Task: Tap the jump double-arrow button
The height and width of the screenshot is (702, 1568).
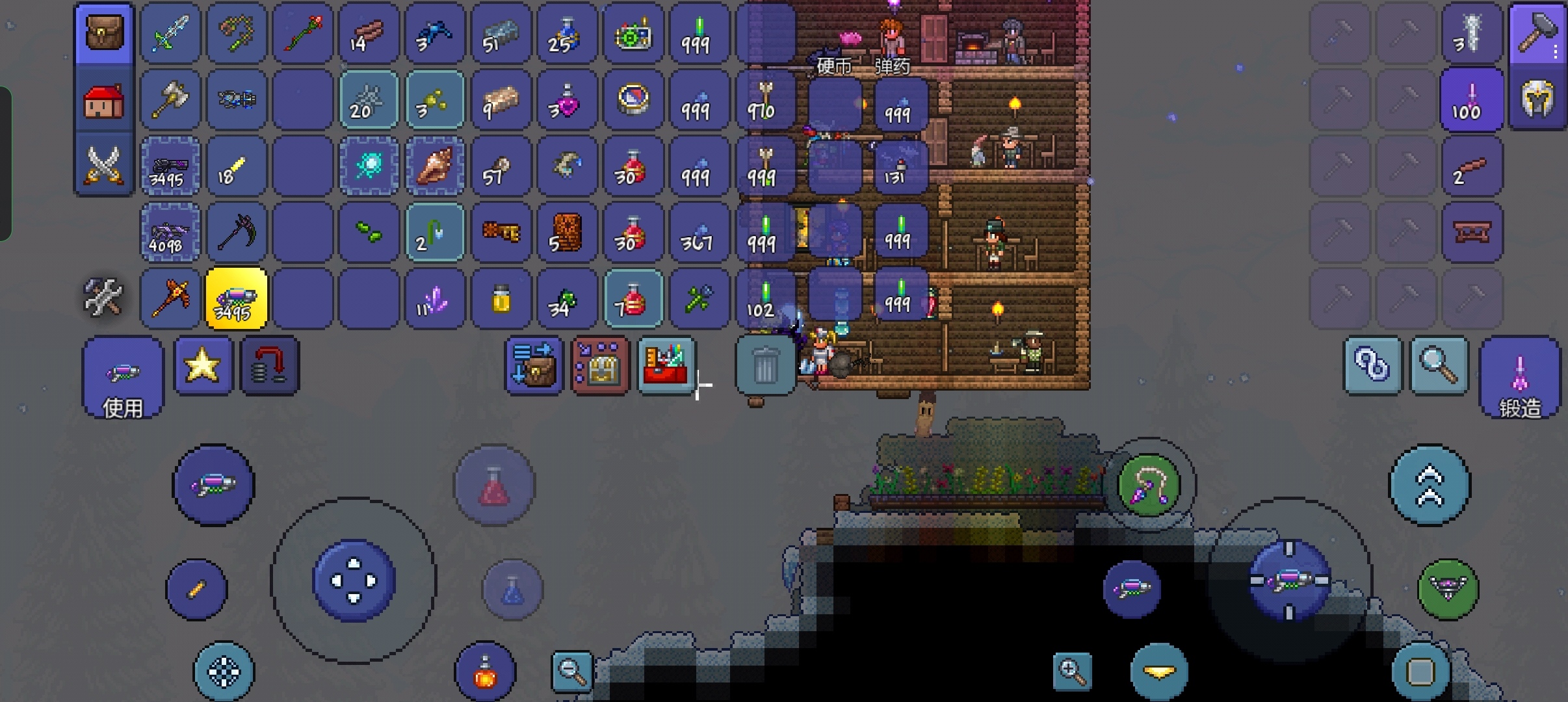Action: pos(1429,486)
